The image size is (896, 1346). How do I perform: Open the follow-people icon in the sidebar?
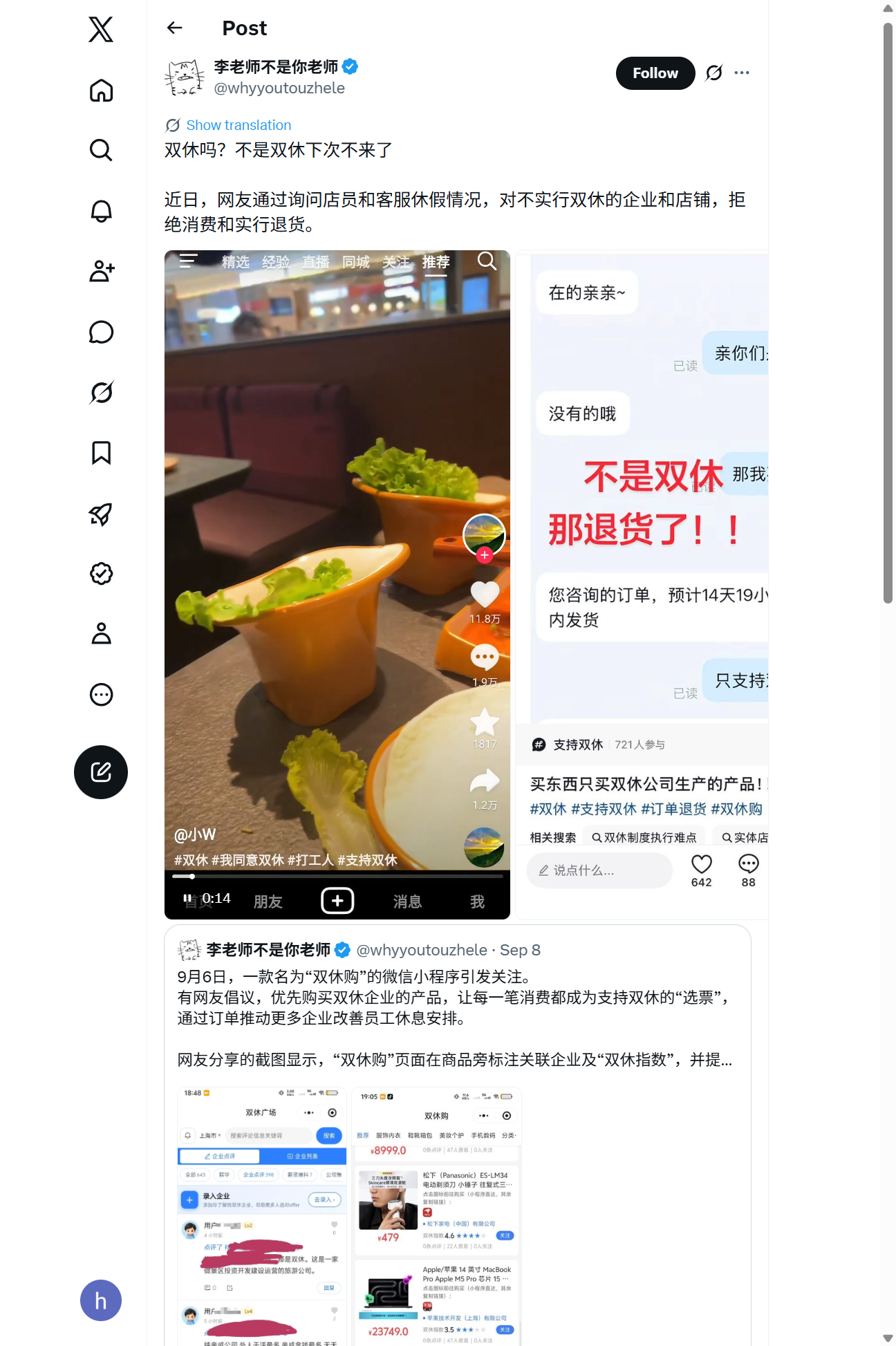101,271
